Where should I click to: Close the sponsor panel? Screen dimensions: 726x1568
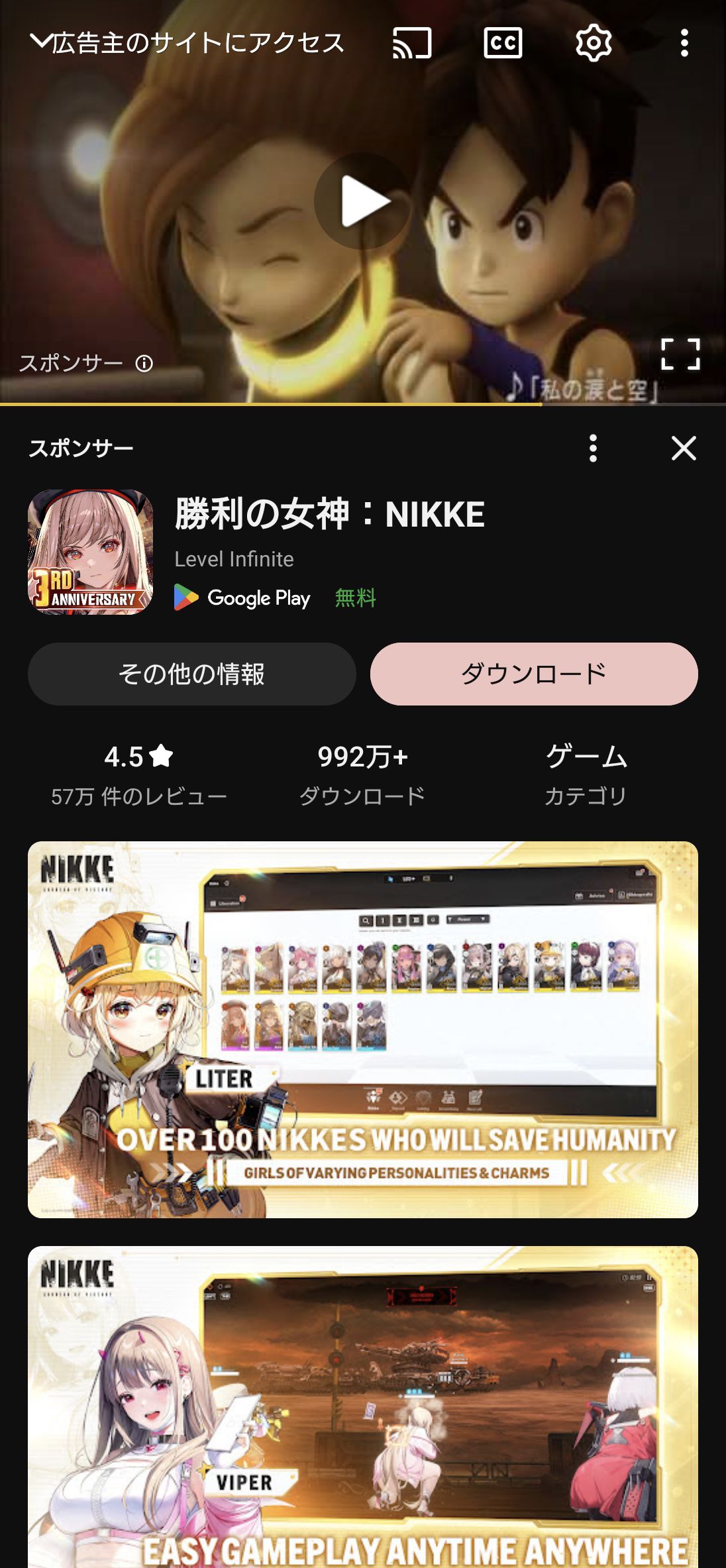point(684,448)
